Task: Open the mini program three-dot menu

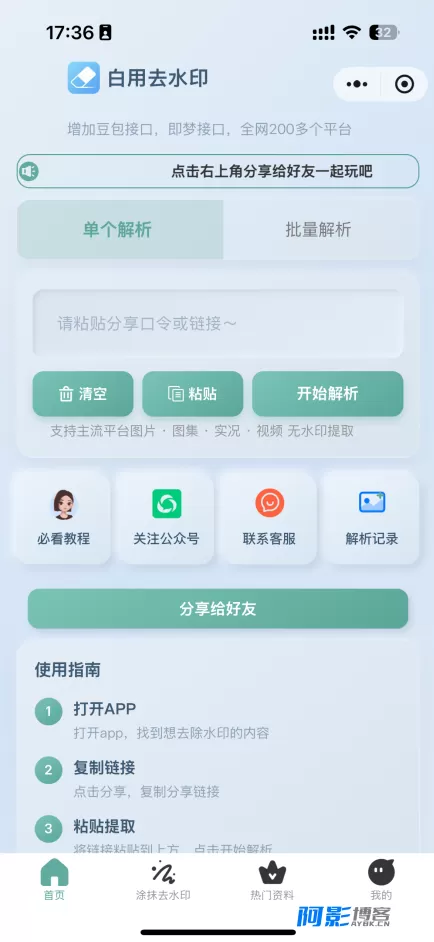Action: (357, 85)
